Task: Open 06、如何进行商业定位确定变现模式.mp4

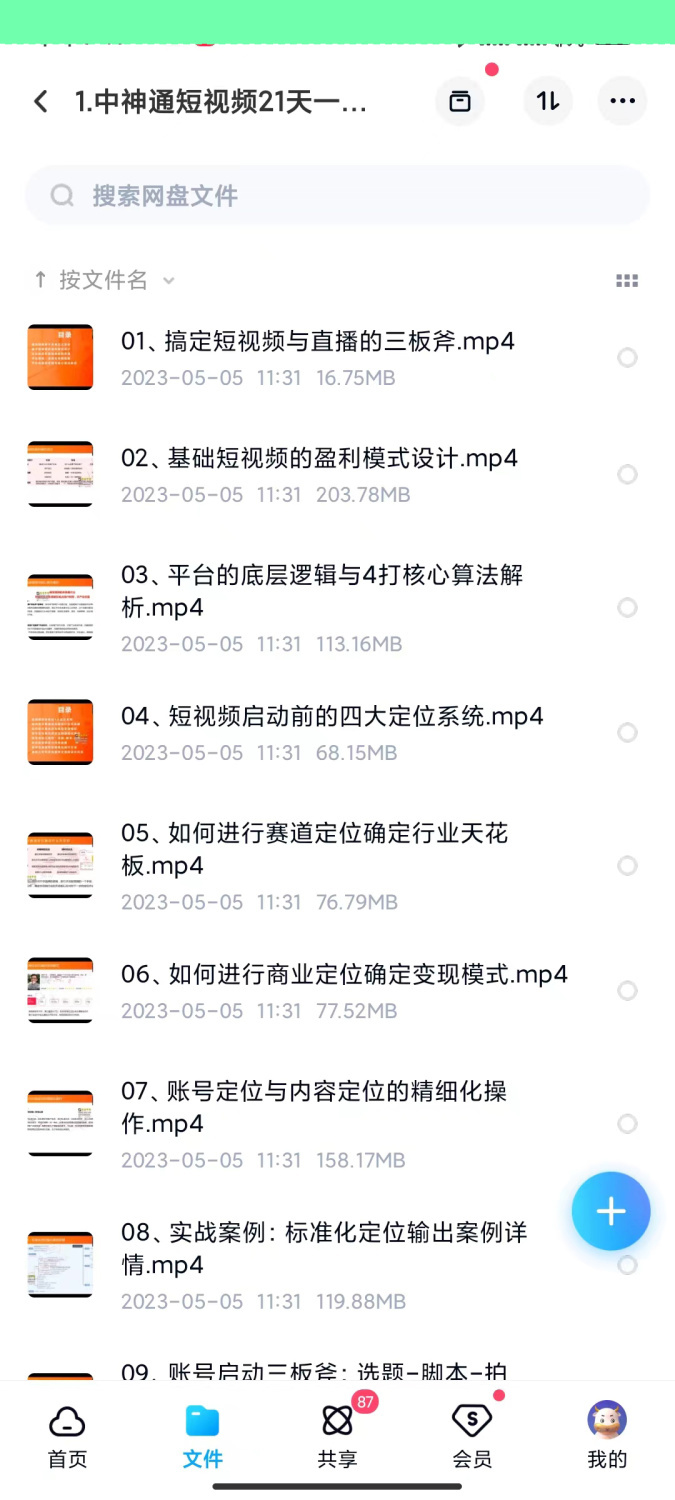Action: click(x=344, y=974)
